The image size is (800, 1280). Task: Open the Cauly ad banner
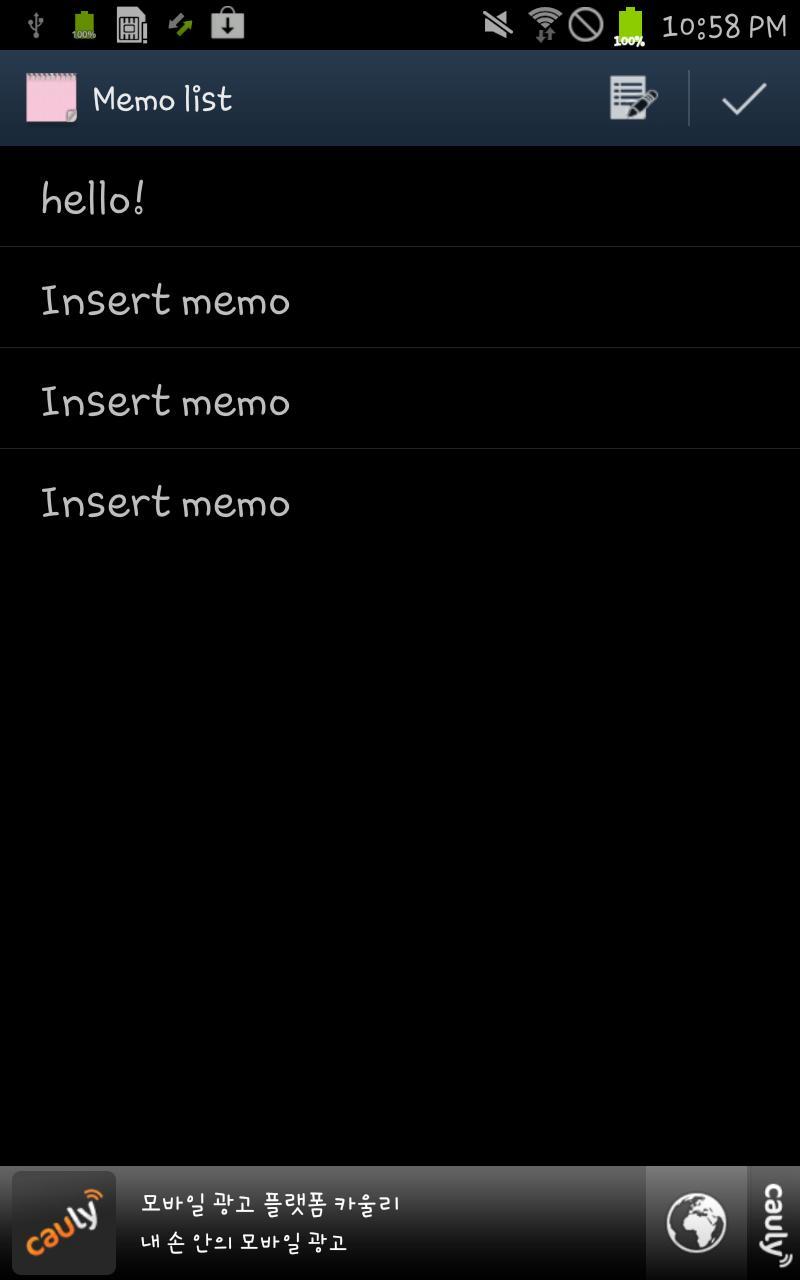coord(330,1222)
